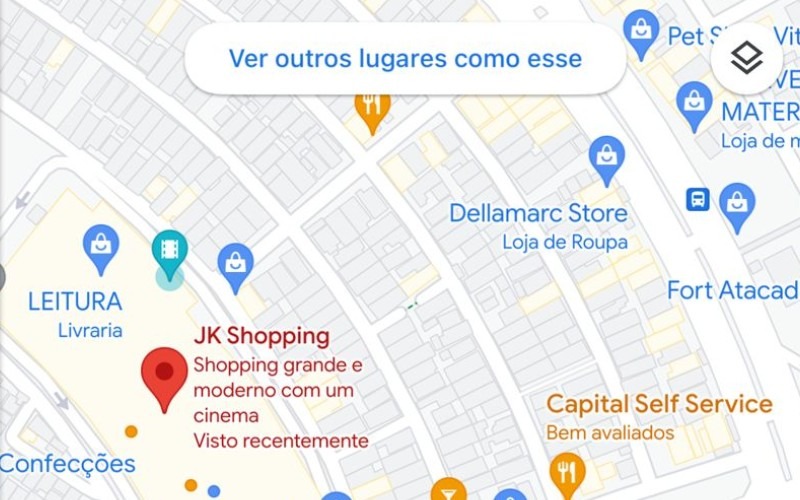Tap the LEITURA bookstore marker

(100, 247)
